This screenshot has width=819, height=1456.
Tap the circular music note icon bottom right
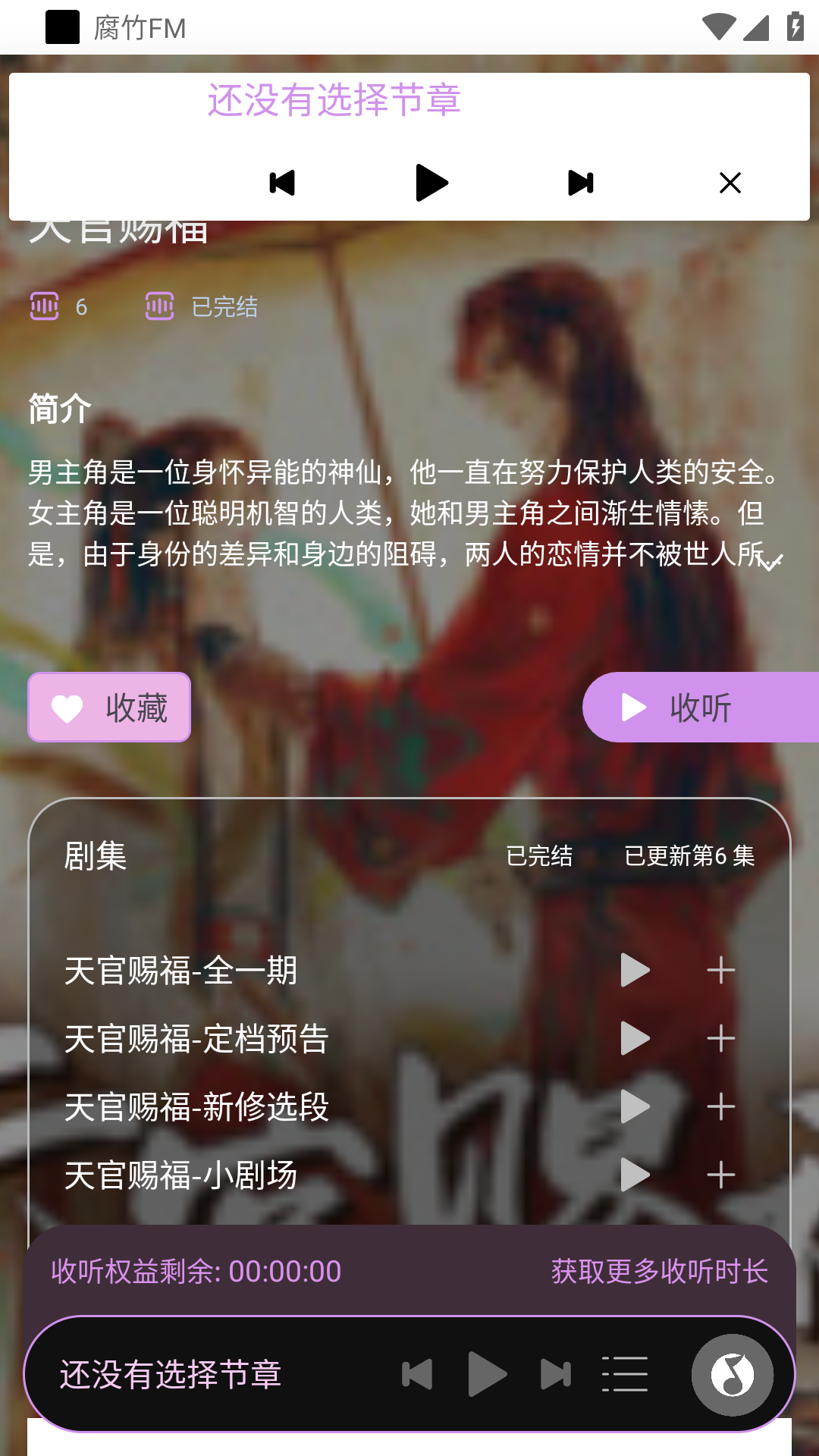730,1375
